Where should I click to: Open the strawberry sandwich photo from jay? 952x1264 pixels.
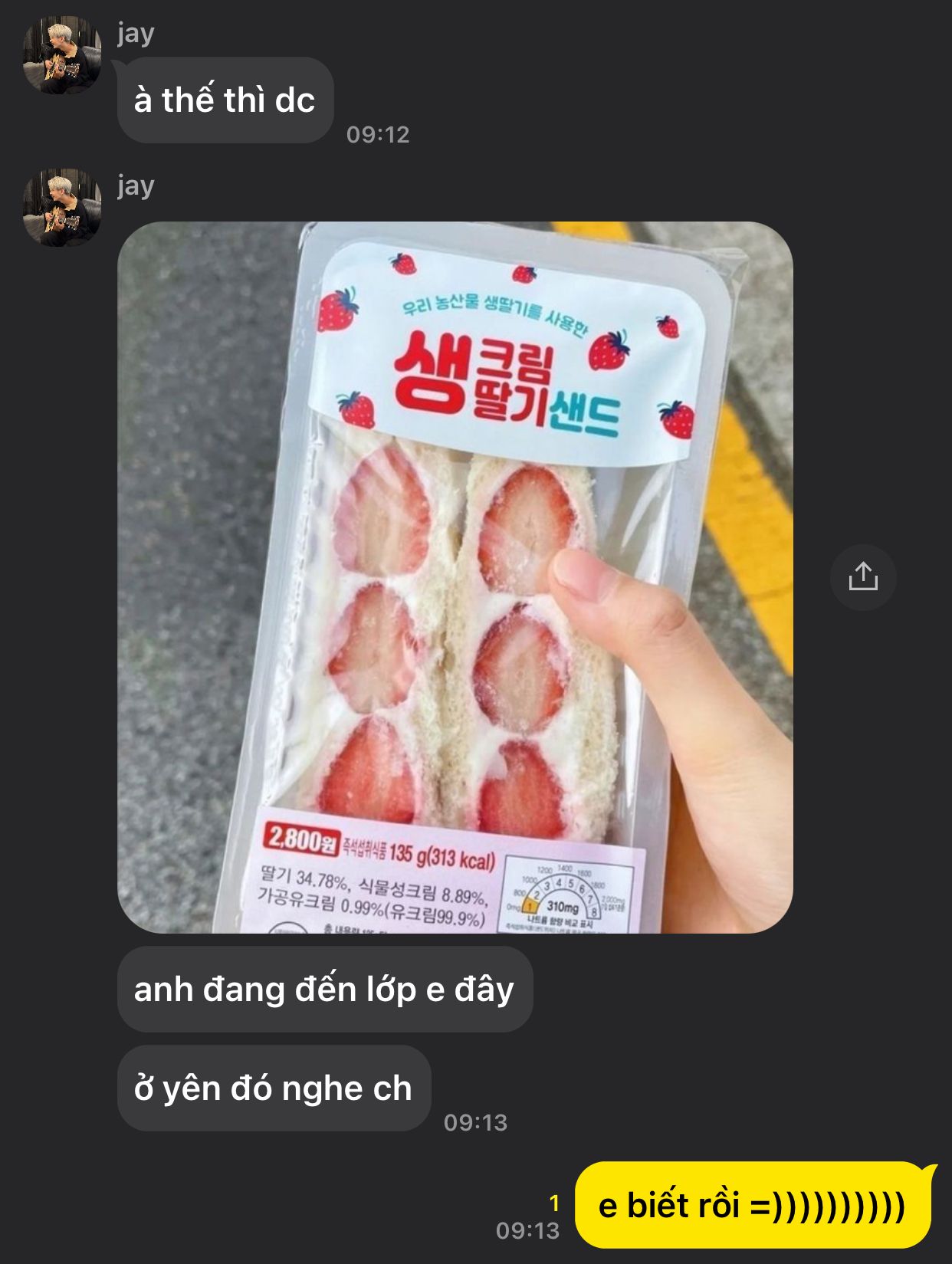(x=455, y=576)
